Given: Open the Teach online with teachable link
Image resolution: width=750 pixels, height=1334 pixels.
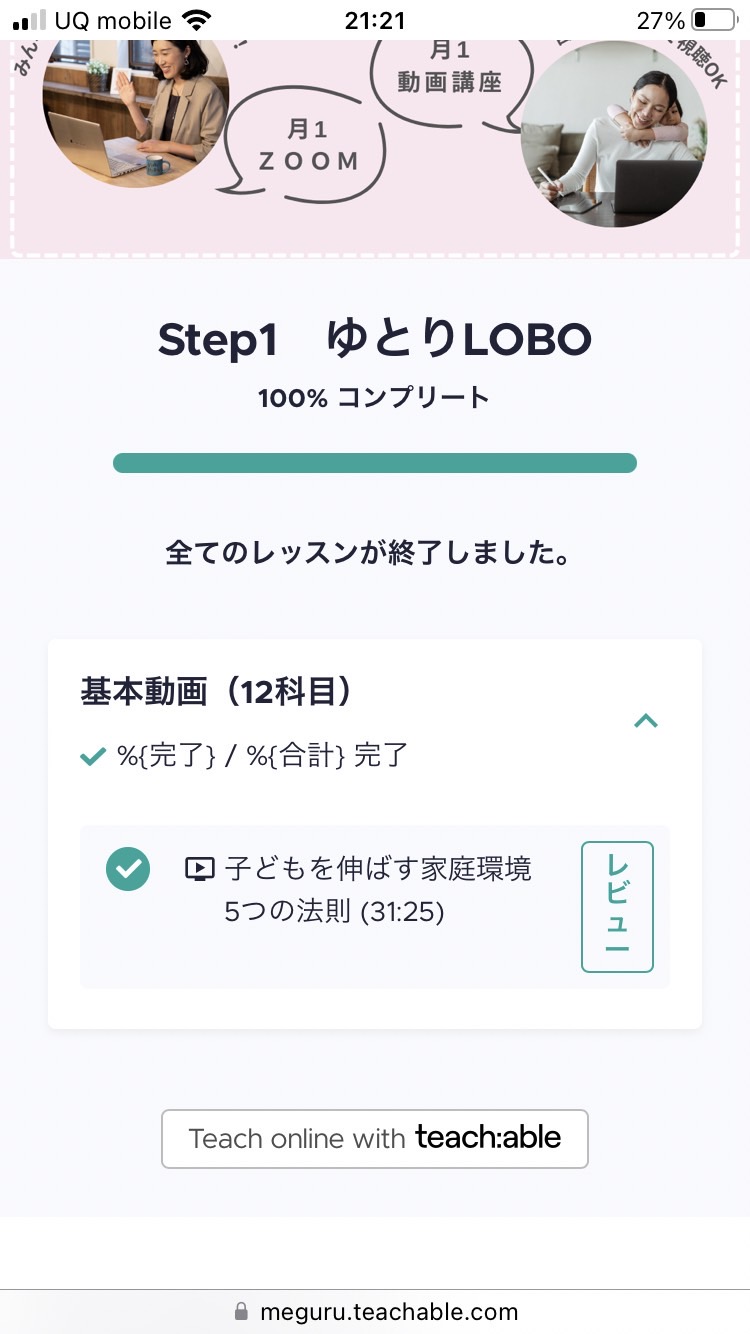Looking at the screenshot, I should [x=375, y=1138].
